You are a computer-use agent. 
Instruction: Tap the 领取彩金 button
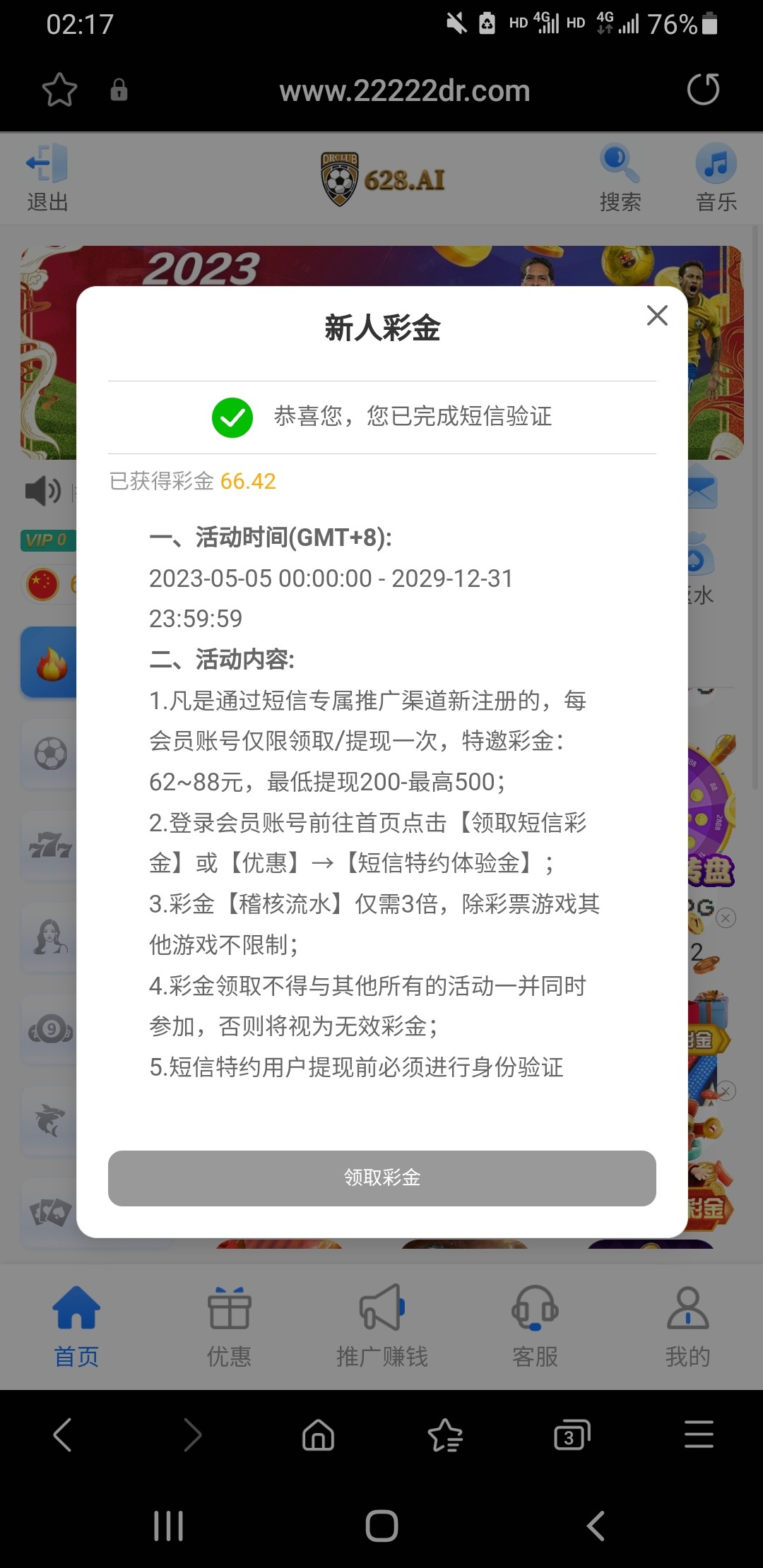[x=381, y=1177]
